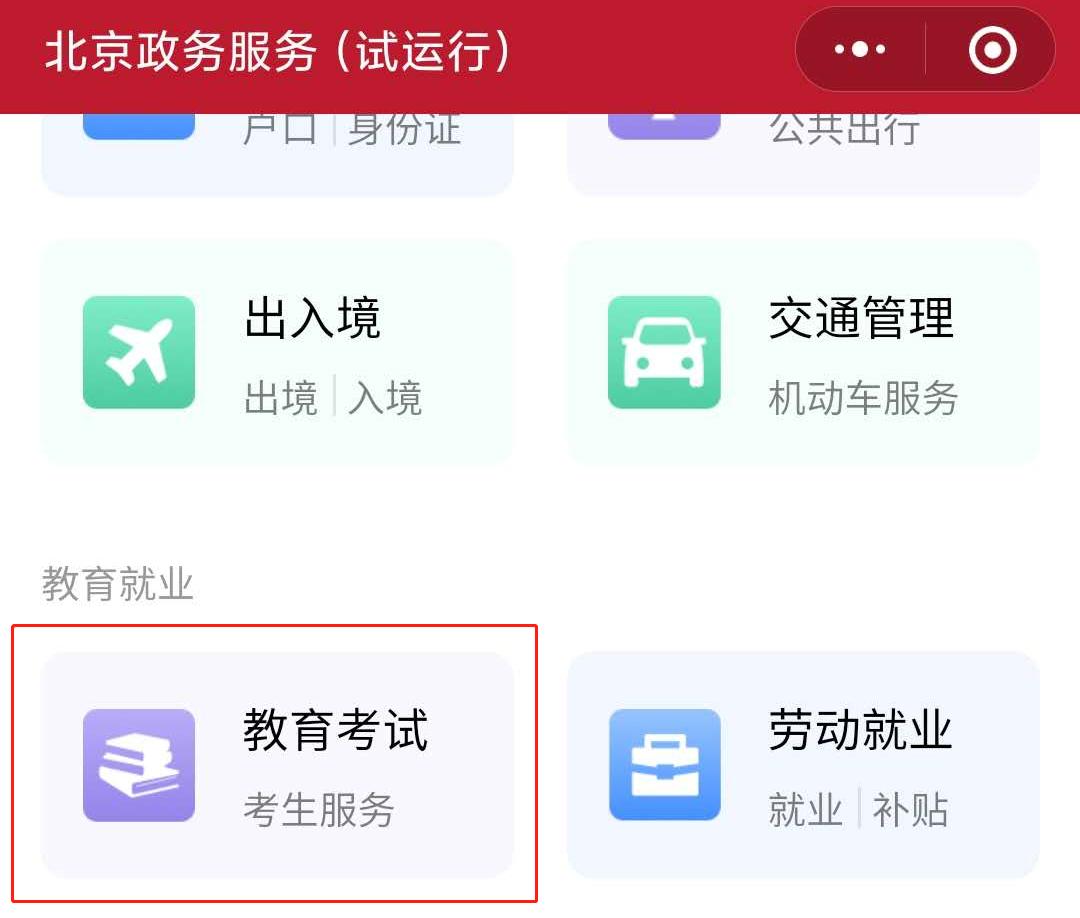This screenshot has width=1080, height=918.
Task: Close the mini program via circle button
Action: 992,50
